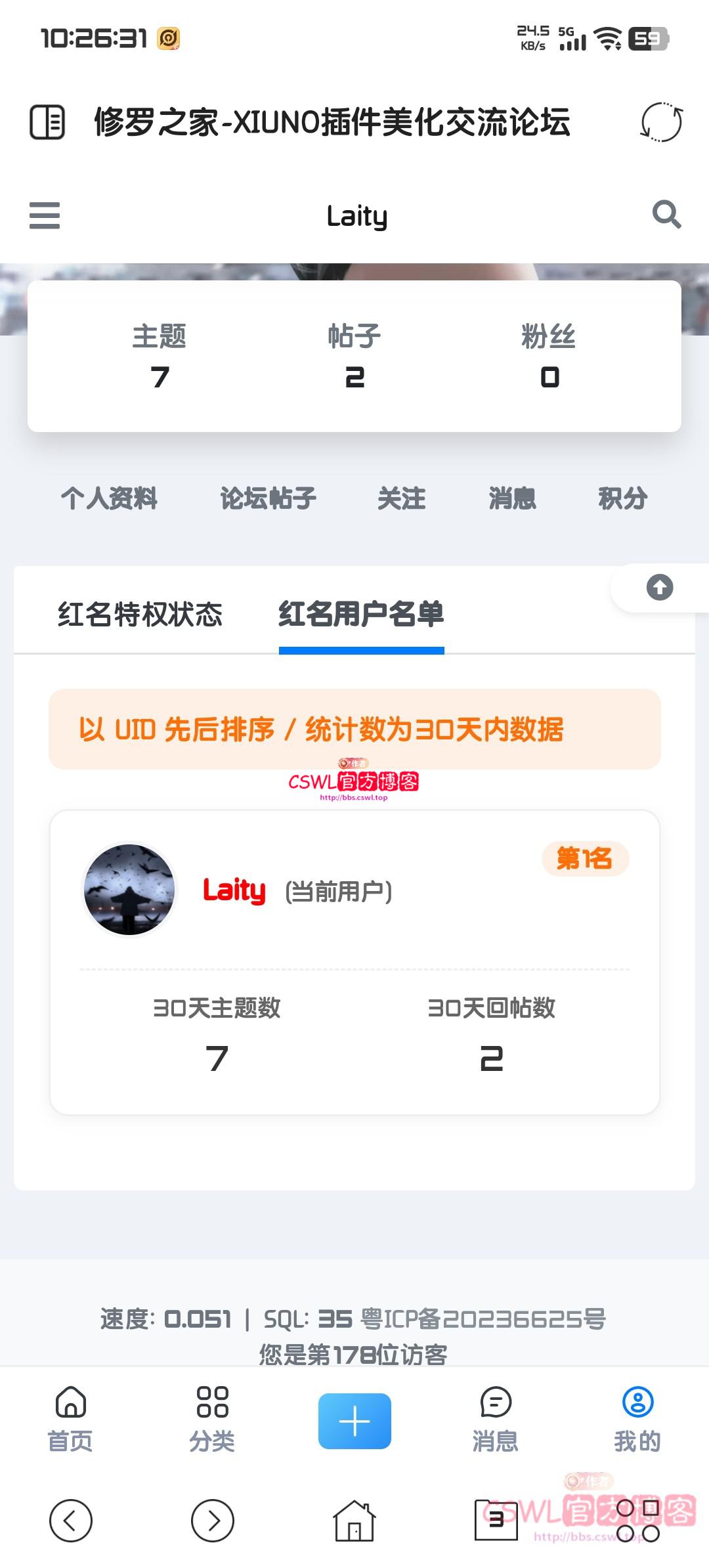Viewport: 709px width, 1568px height.
Task: Create a new post with the plus button
Action: pyautogui.click(x=354, y=1421)
